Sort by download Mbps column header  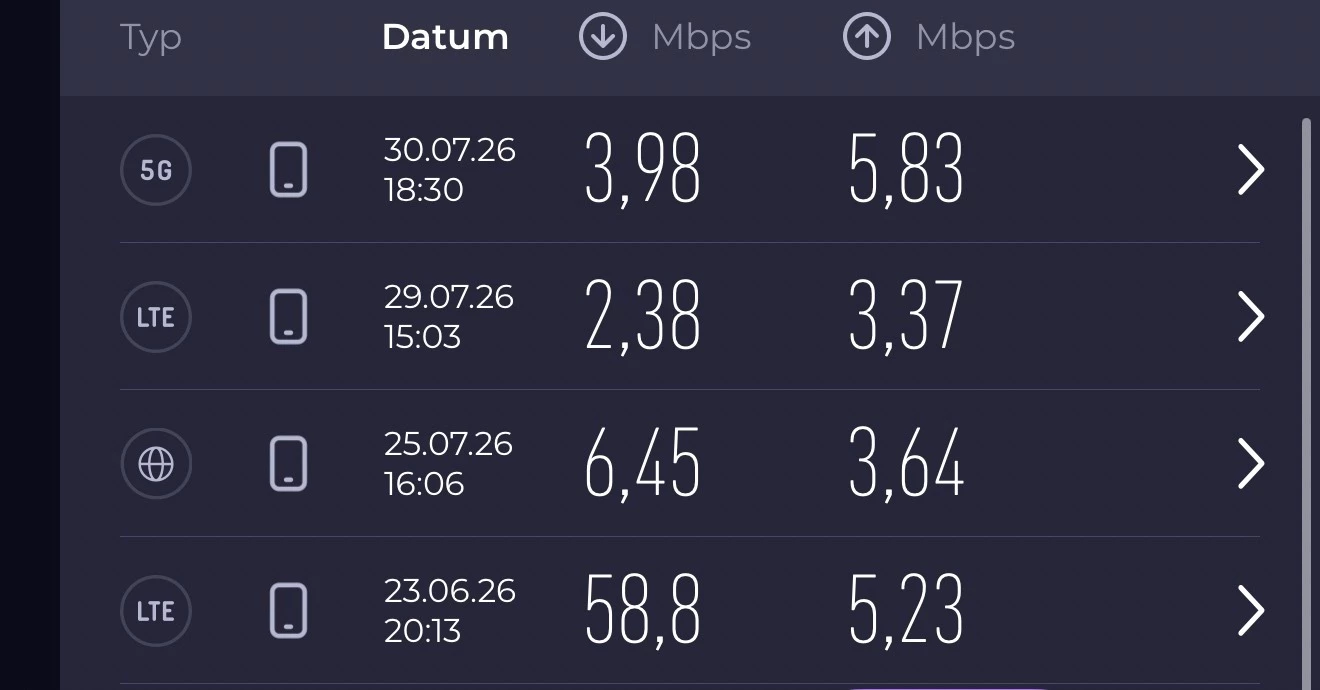click(665, 38)
